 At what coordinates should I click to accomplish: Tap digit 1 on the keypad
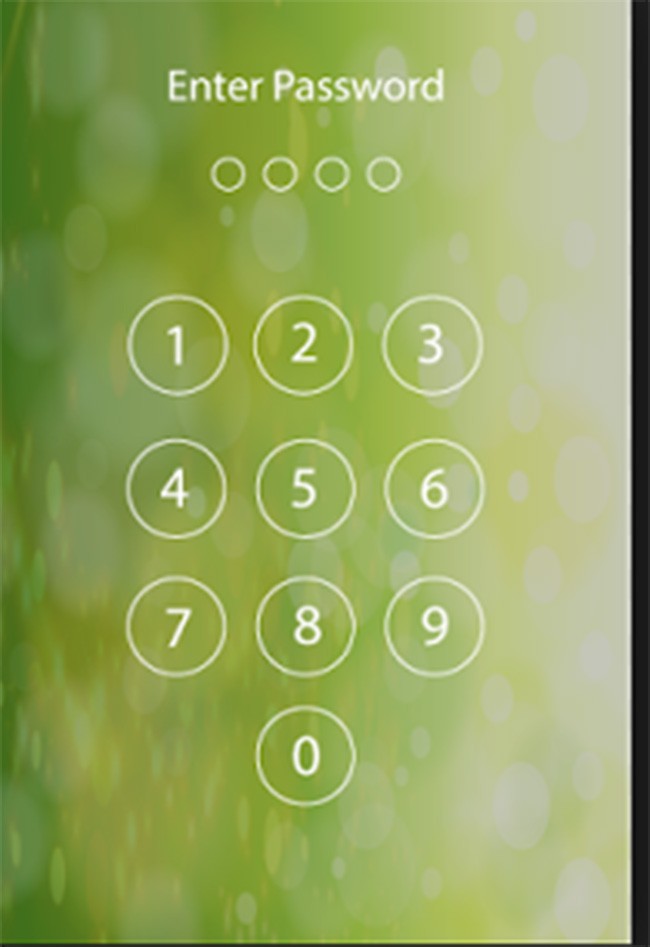pos(177,346)
